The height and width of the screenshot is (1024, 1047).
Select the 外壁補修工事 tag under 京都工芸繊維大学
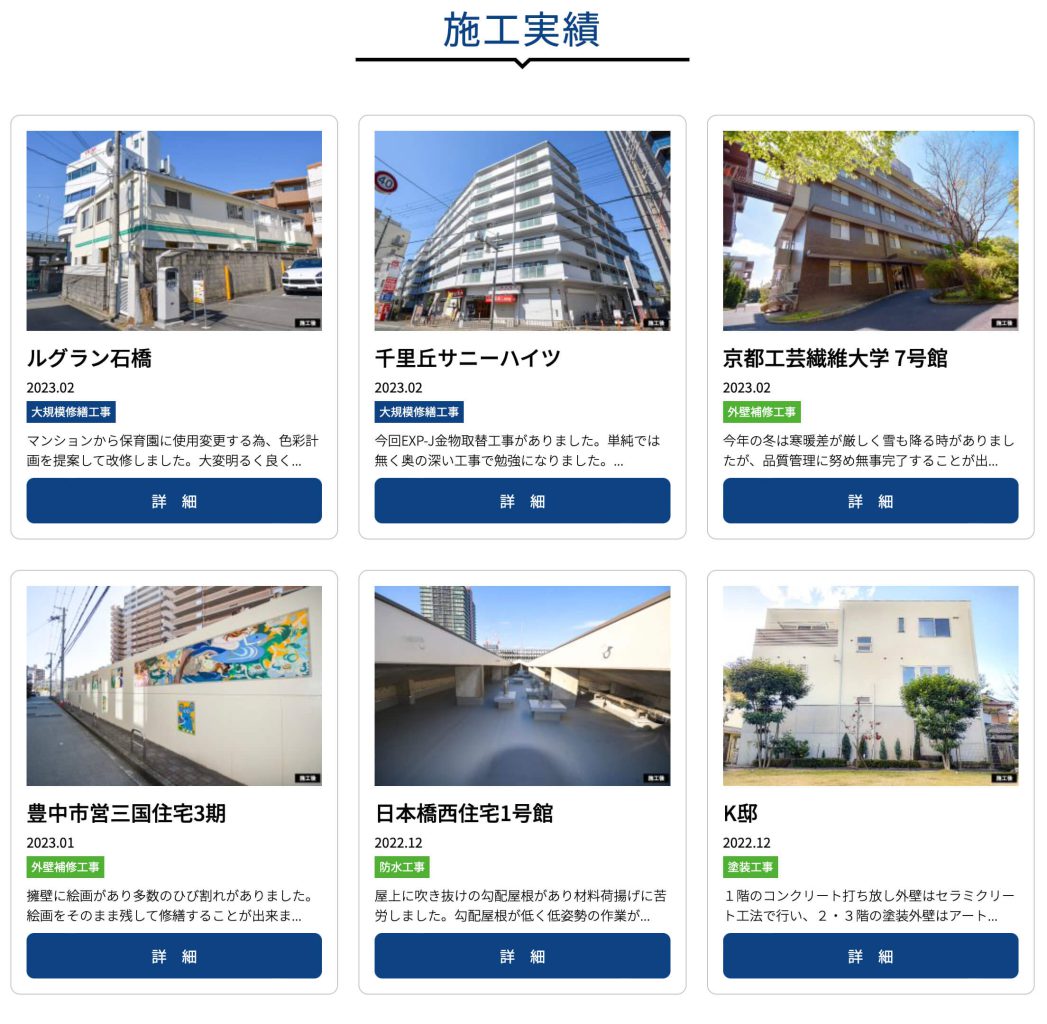(x=762, y=412)
